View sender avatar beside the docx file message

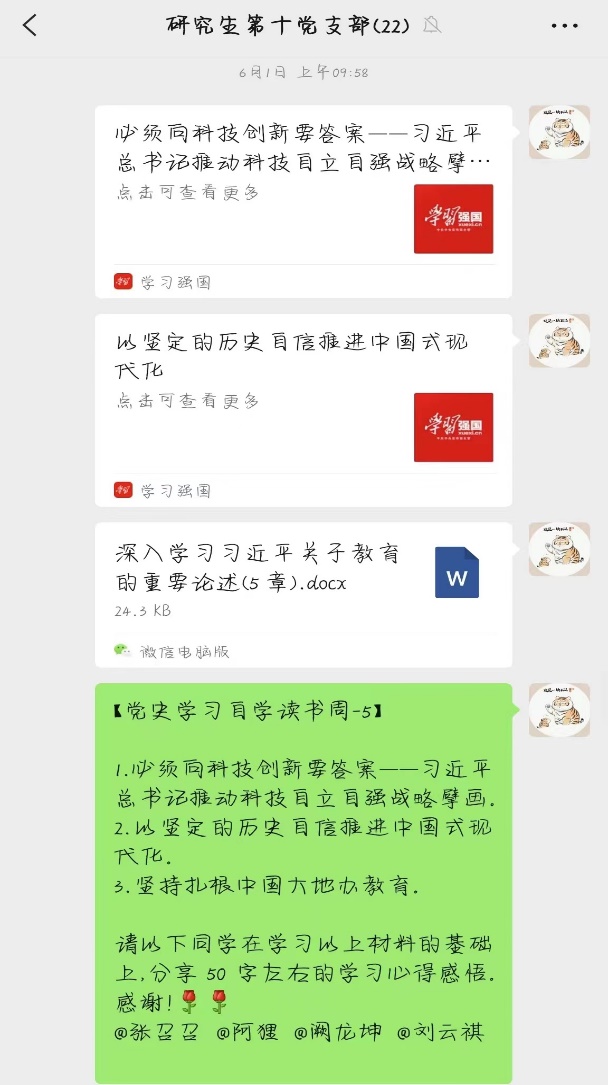click(x=559, y=549)
